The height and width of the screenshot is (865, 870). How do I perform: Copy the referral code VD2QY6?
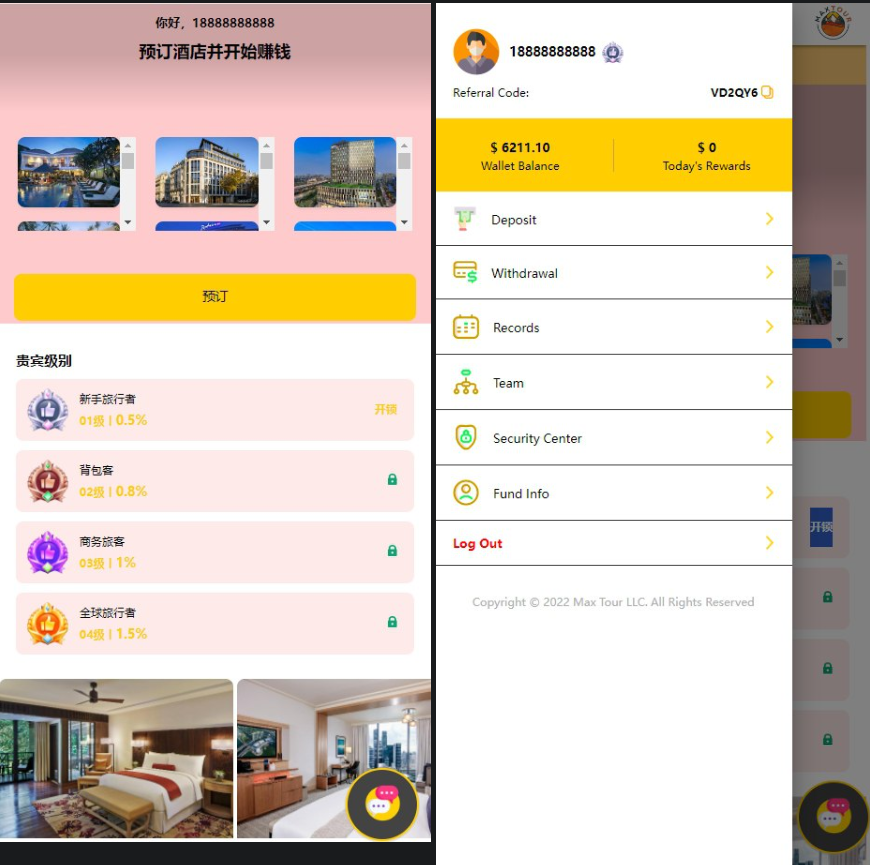click(x=767, y=93)
